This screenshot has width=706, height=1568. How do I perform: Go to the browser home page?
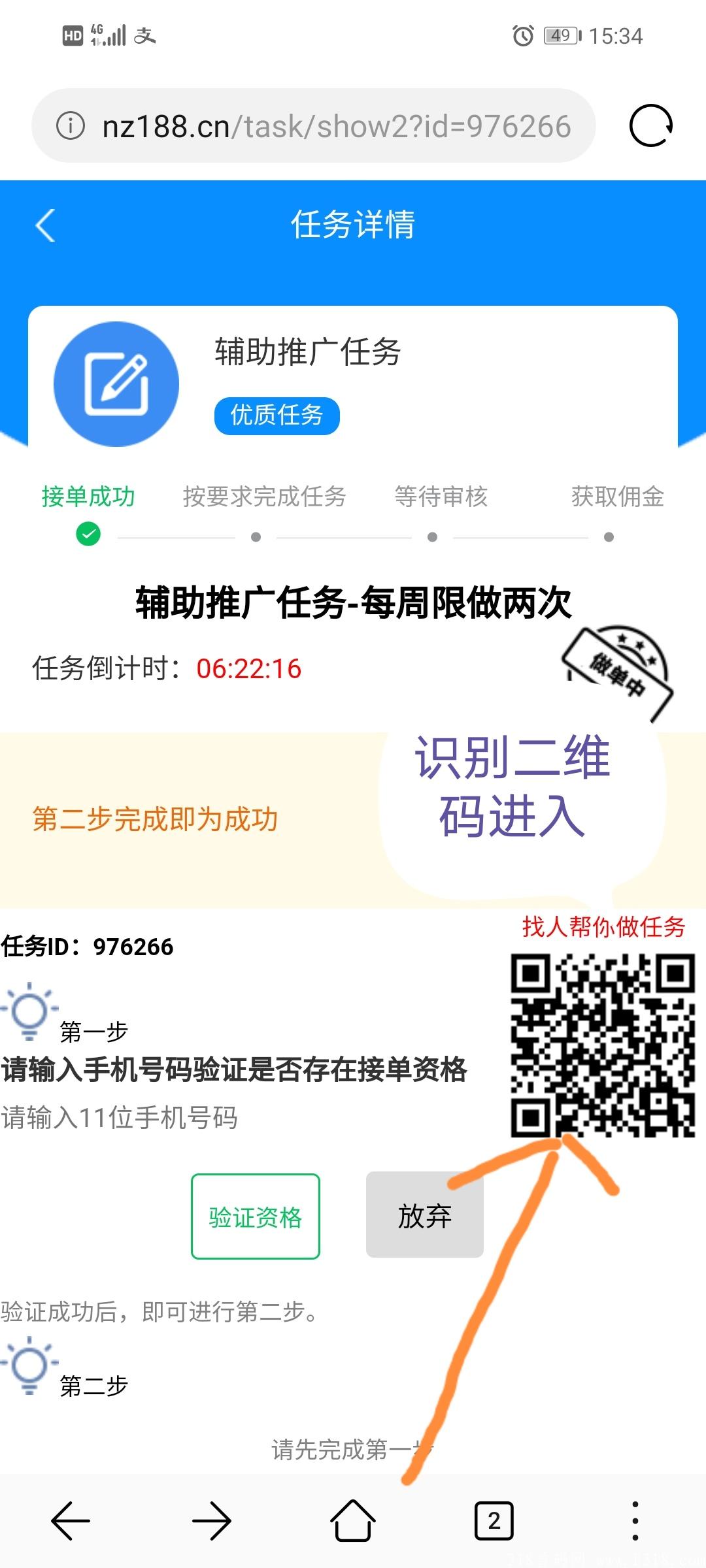353,1521
